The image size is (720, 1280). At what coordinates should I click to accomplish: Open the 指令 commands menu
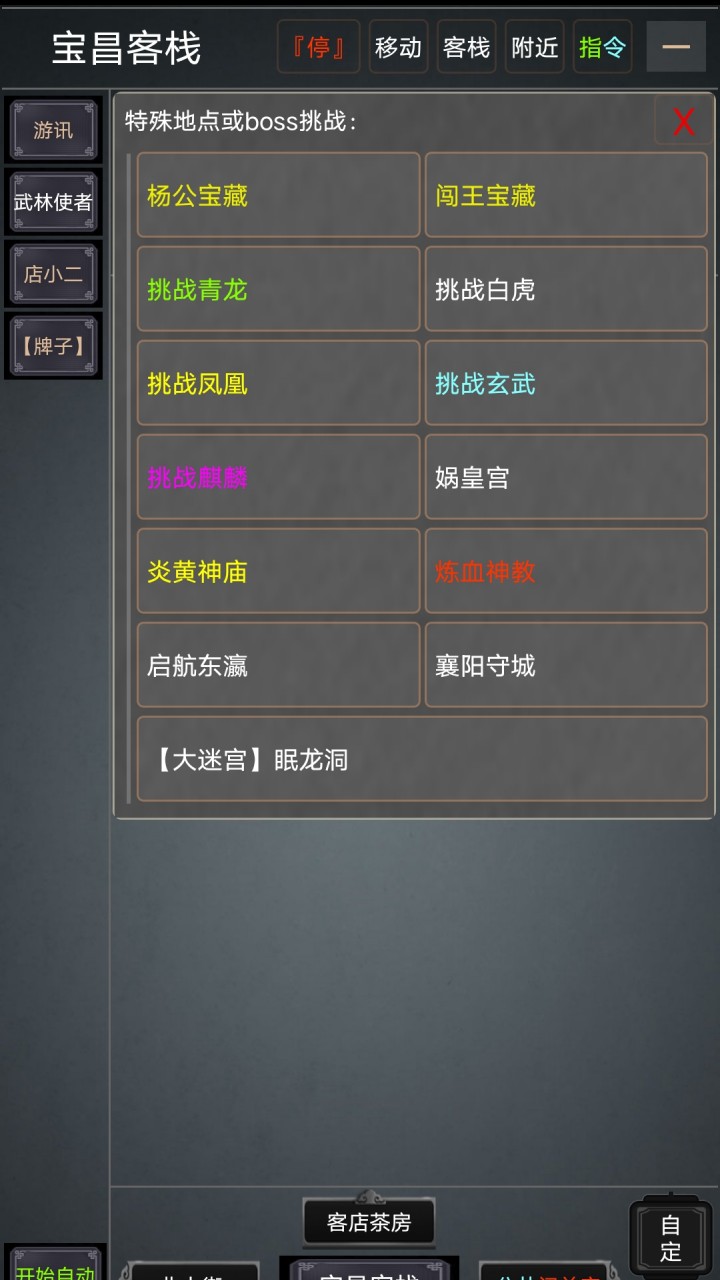[x=602, y=47]
